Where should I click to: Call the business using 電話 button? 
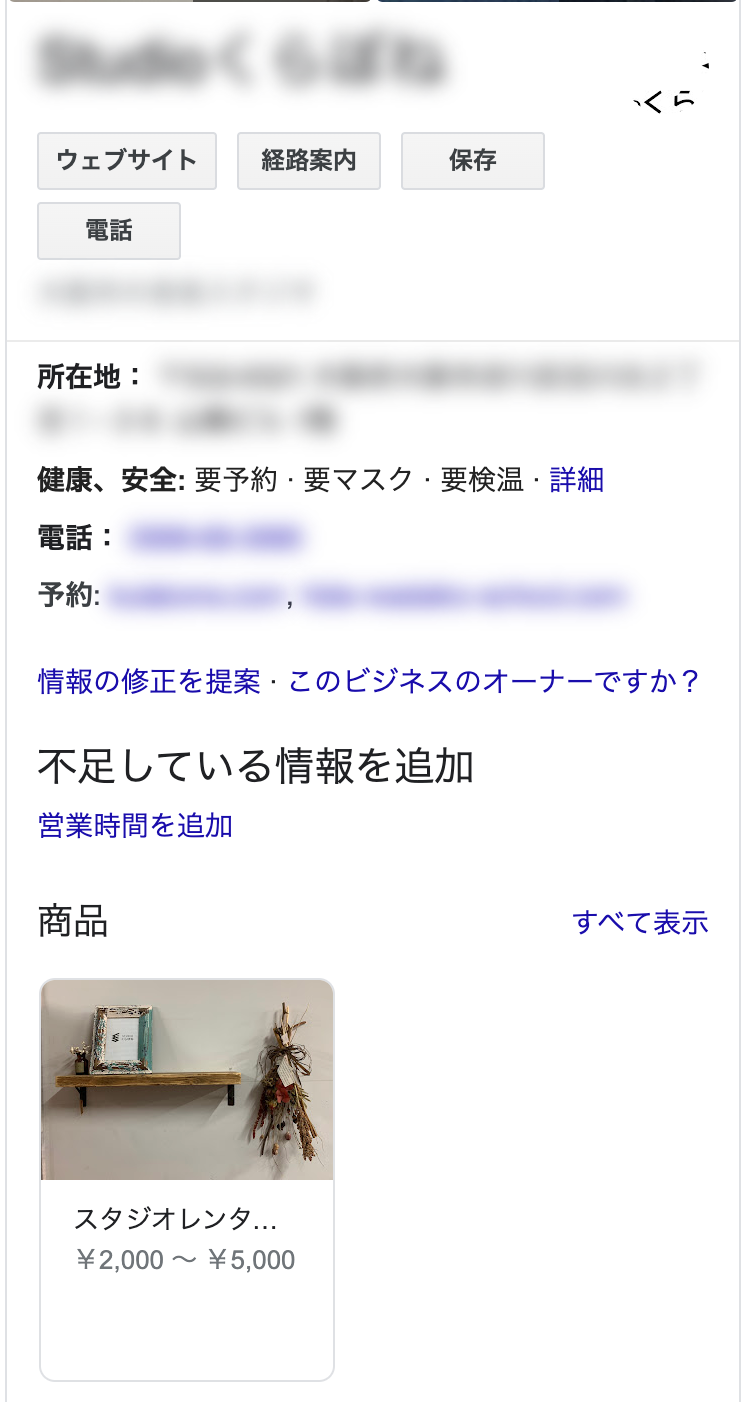coord(108,230)
